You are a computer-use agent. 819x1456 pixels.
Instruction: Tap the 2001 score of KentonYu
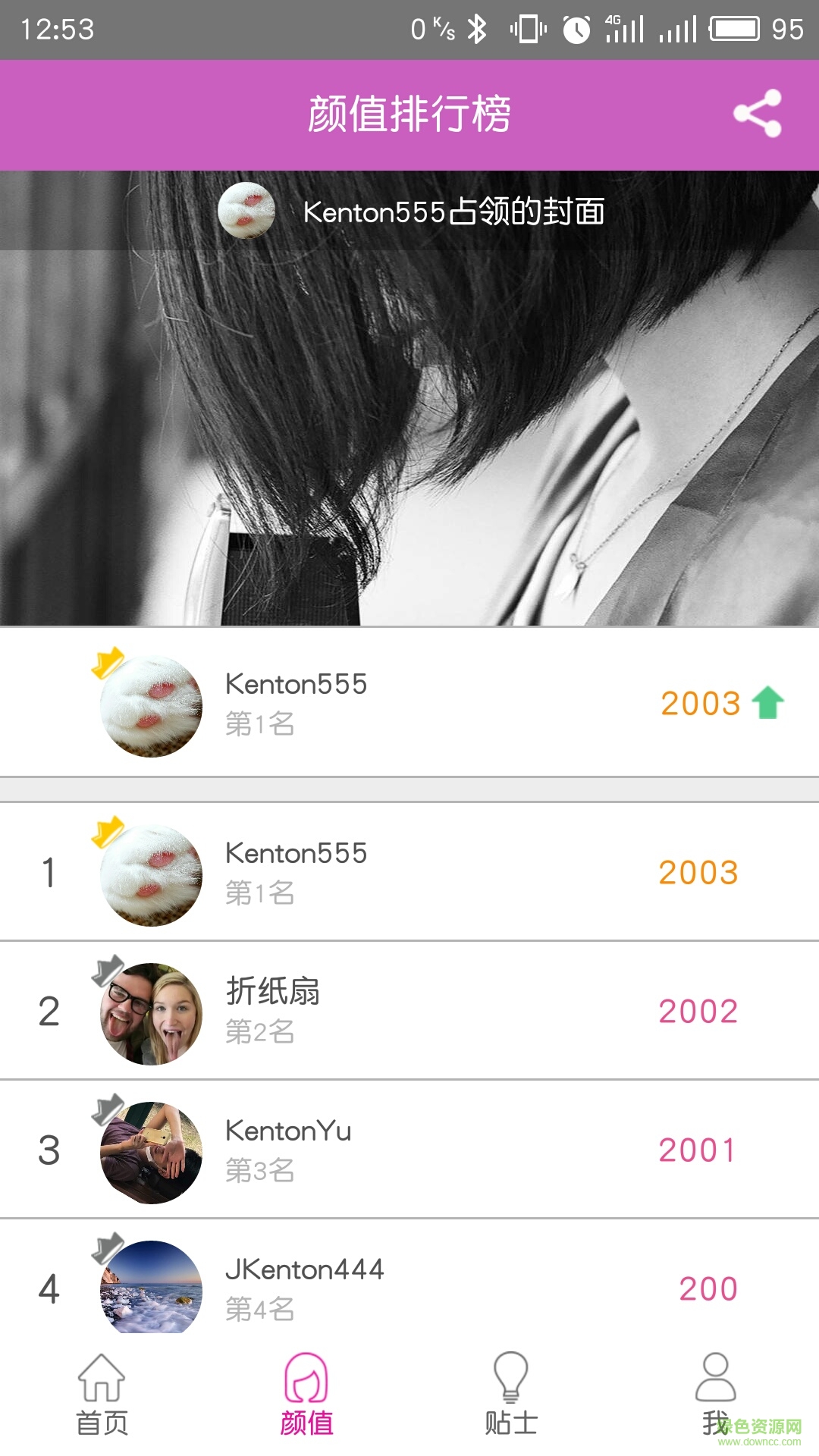tap(697, 1150)
